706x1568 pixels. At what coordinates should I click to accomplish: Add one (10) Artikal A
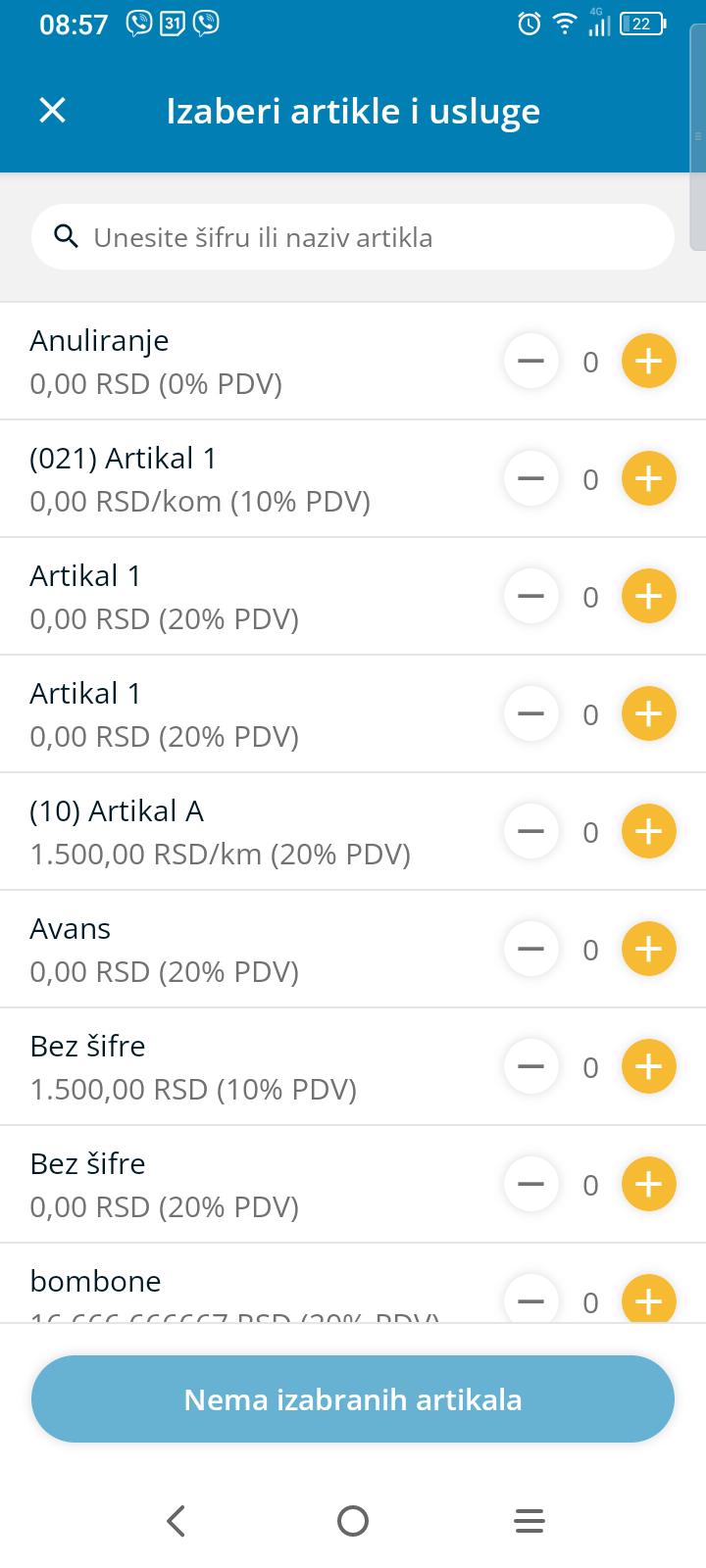pos(648,831)
